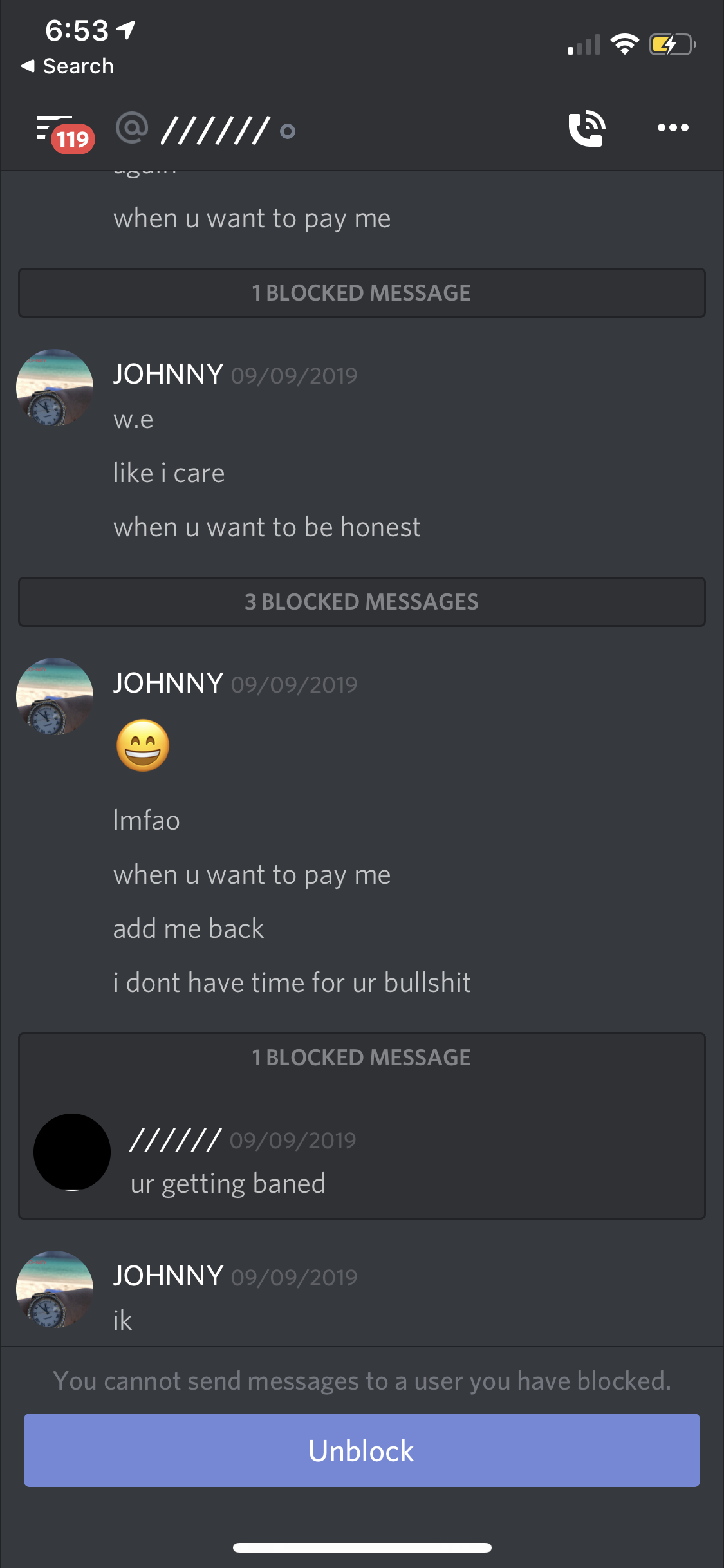Open the channel drawer menu

(55, 129)
